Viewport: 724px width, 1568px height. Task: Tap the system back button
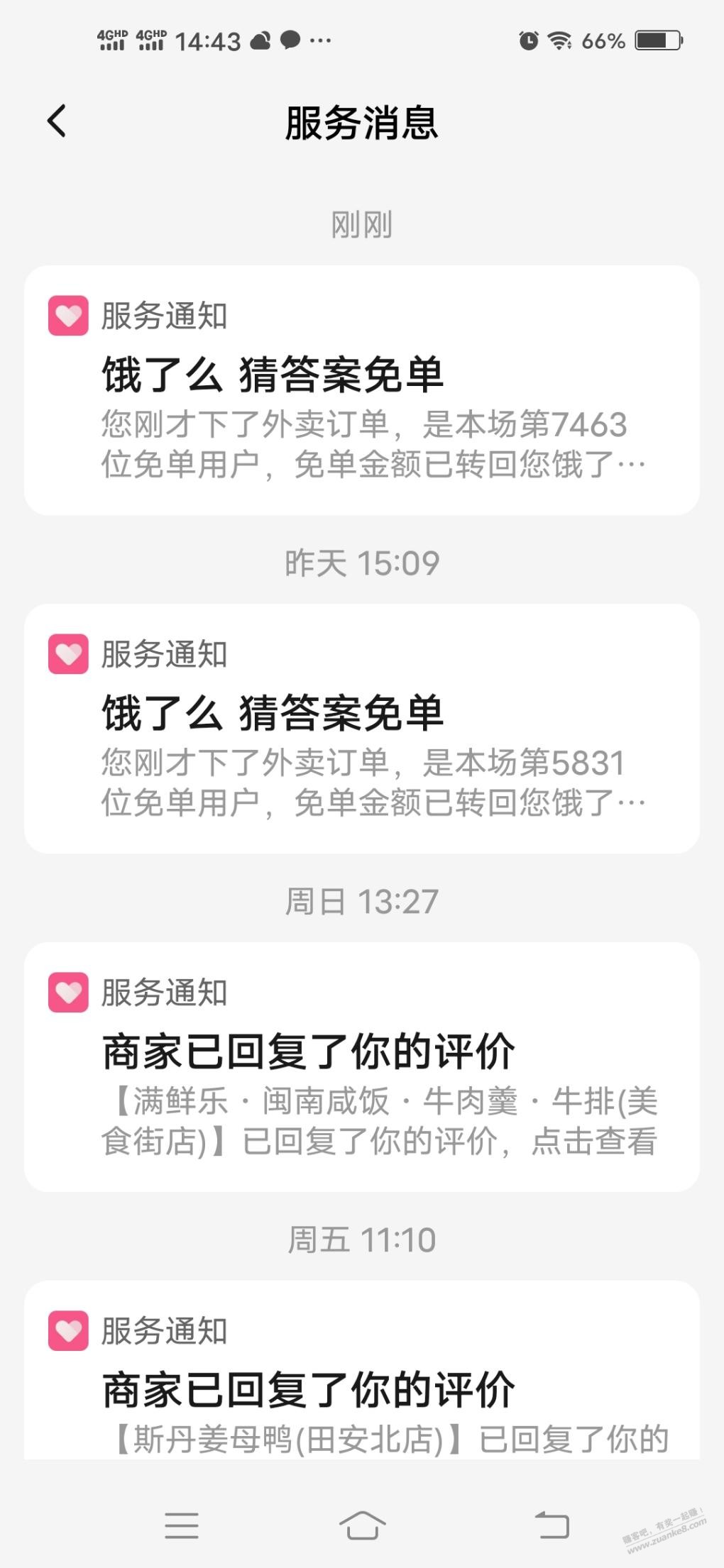click(552, 1525)
